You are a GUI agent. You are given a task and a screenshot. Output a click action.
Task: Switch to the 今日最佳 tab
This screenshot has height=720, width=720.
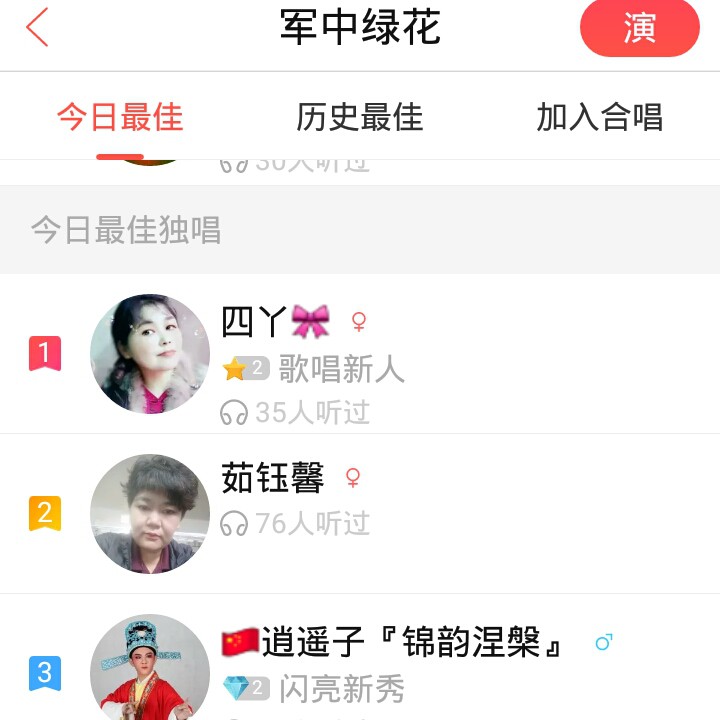[x=120, y=118]
